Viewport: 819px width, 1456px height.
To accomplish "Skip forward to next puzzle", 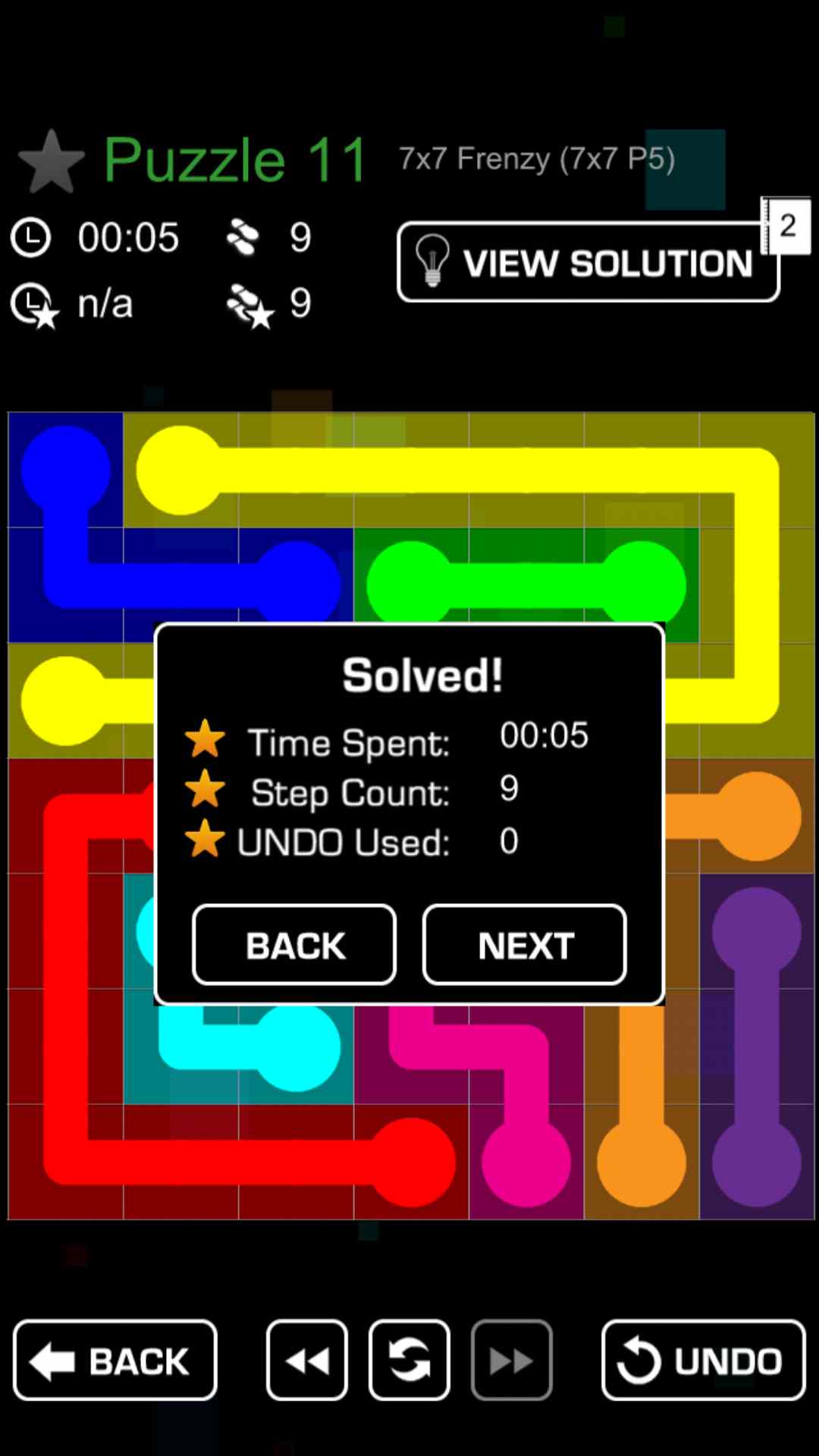I will [x=512, y=1360].
